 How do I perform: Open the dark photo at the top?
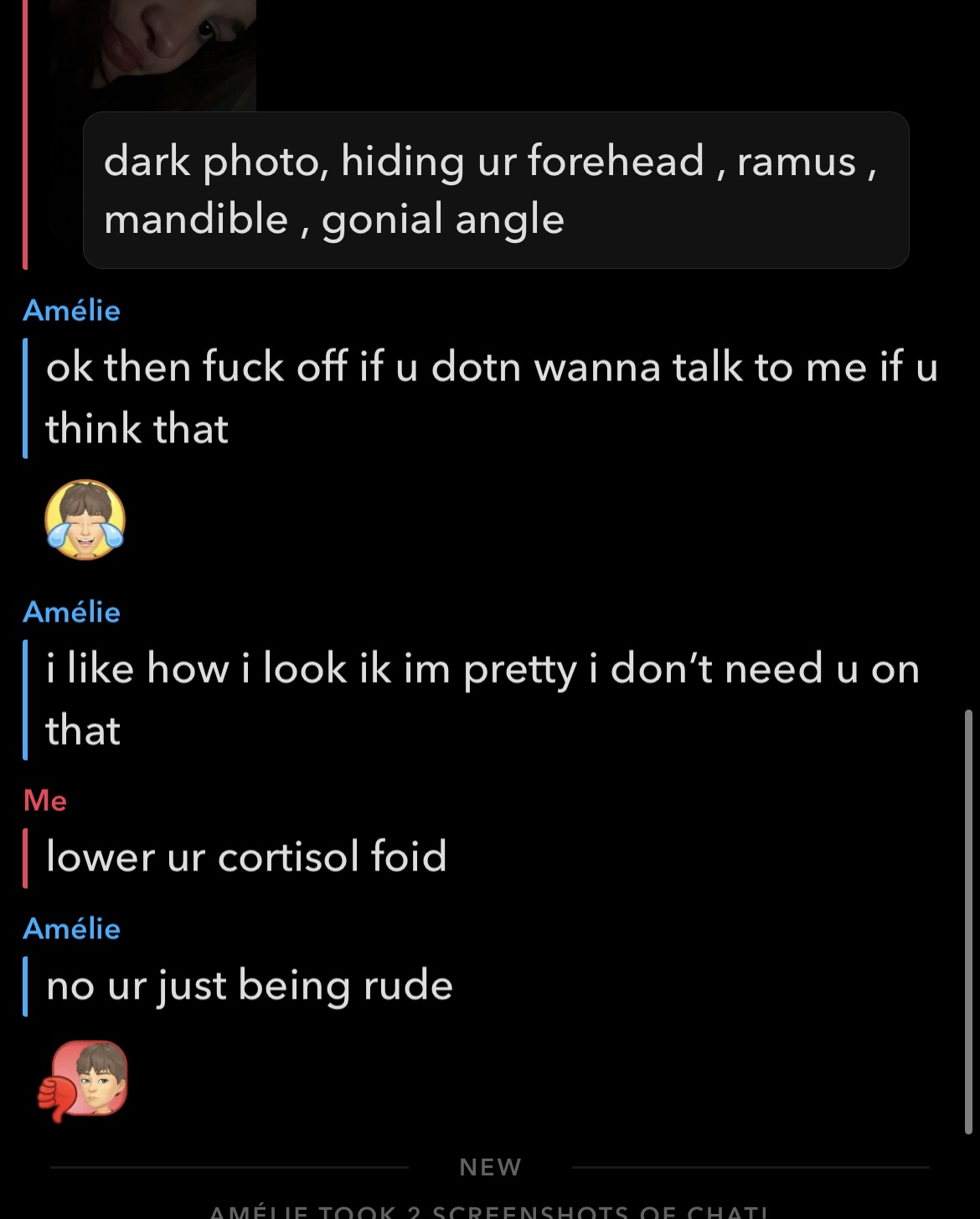pos(153,52)
